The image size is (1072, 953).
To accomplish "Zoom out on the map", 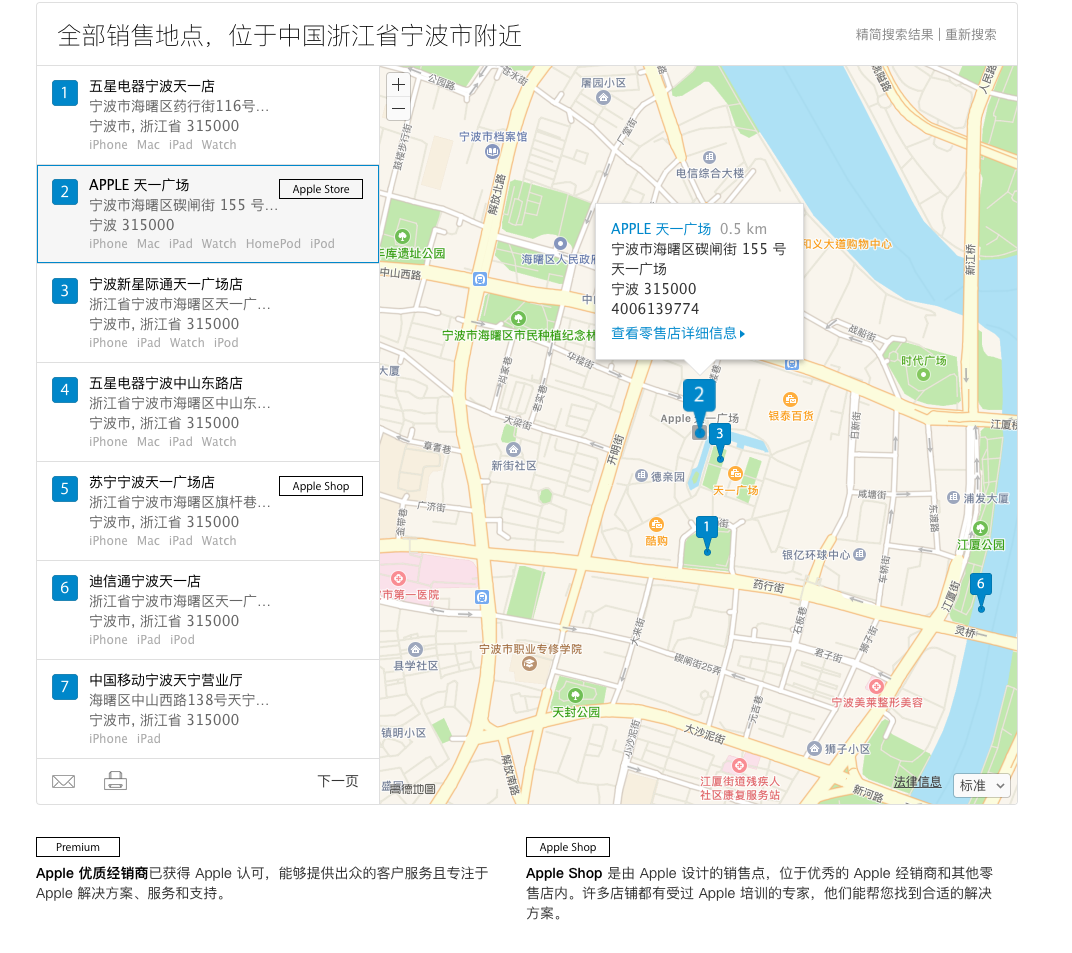I will [398, 108].
